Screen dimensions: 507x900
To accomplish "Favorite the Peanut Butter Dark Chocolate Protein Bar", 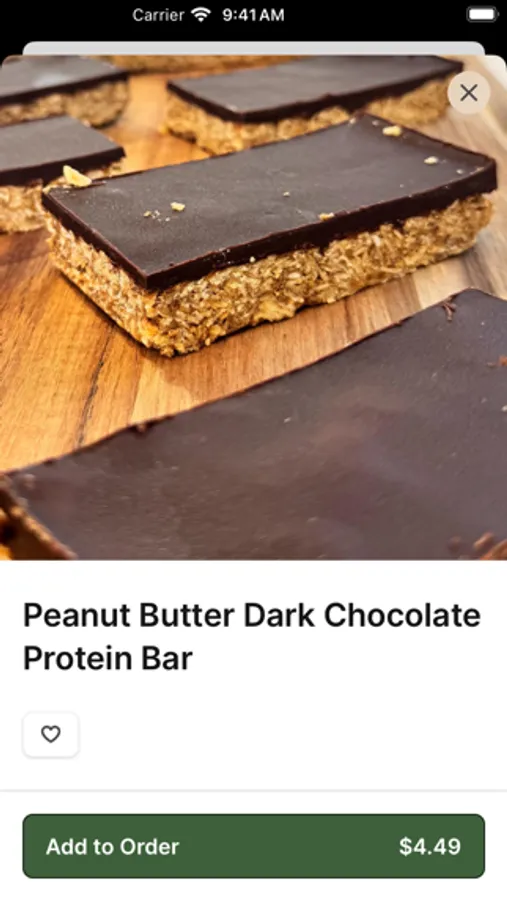I will pyautogui.click(x=51, y=734).
